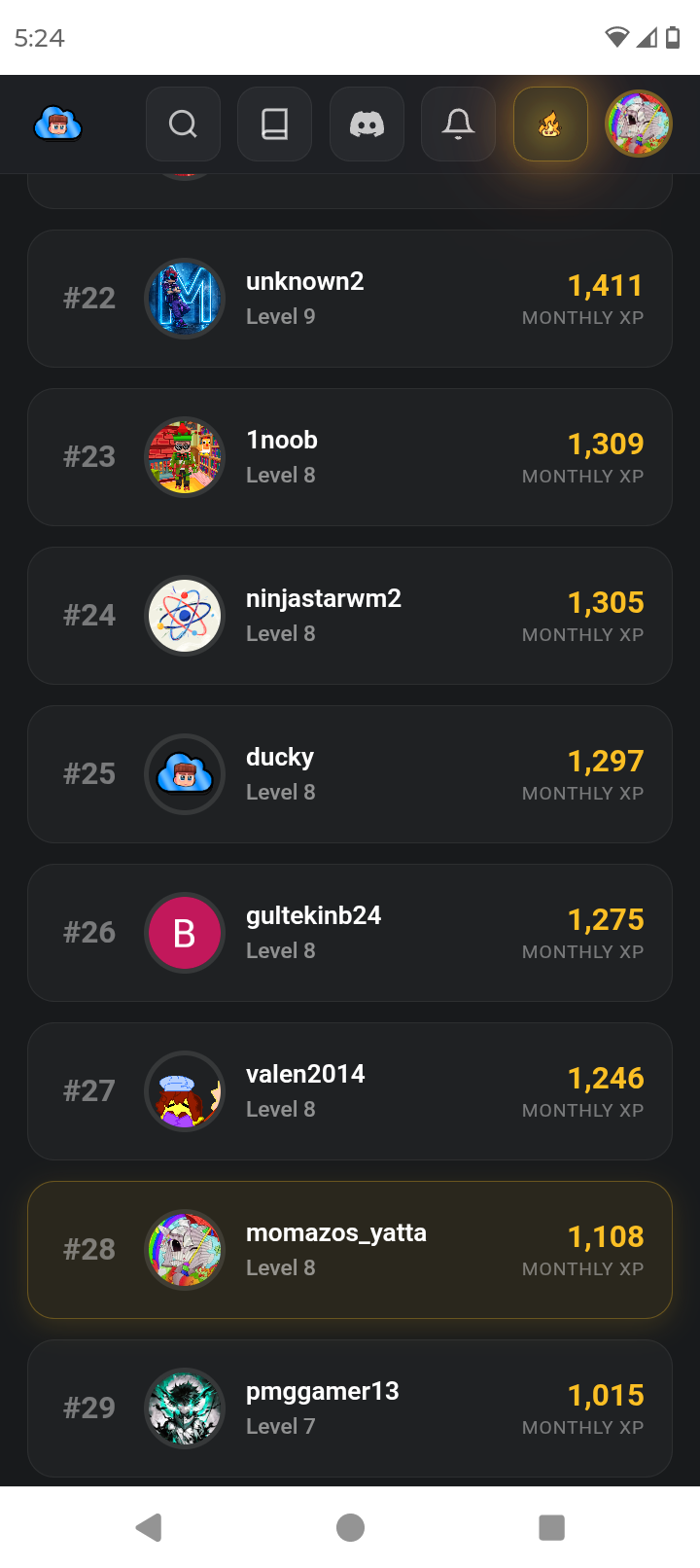The image size is (700, 1568).
Task: Go back using system back button
Action: [149, 1527]
